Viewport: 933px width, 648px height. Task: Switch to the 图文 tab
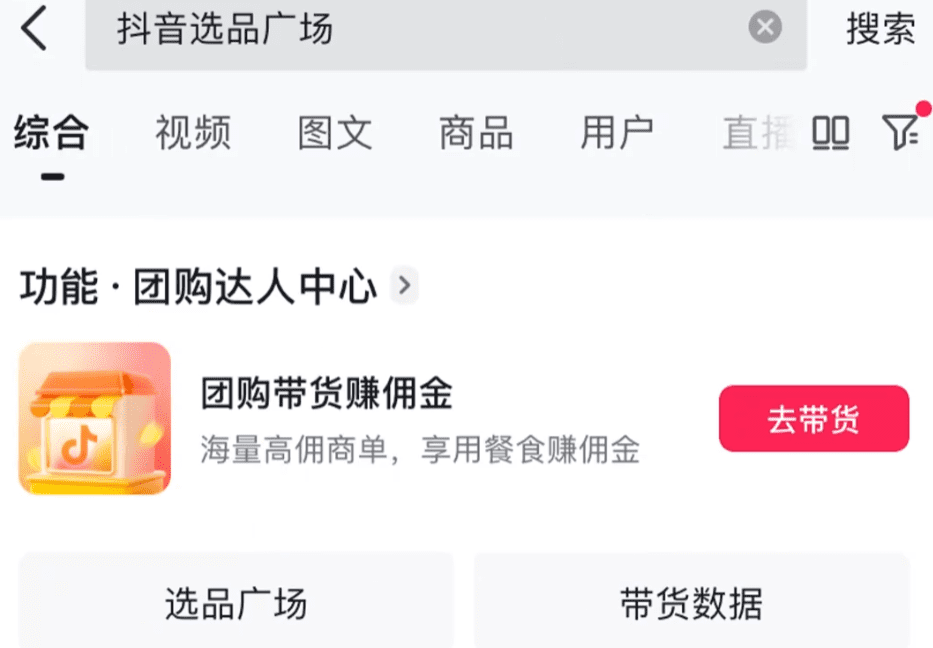coord(335,132)
